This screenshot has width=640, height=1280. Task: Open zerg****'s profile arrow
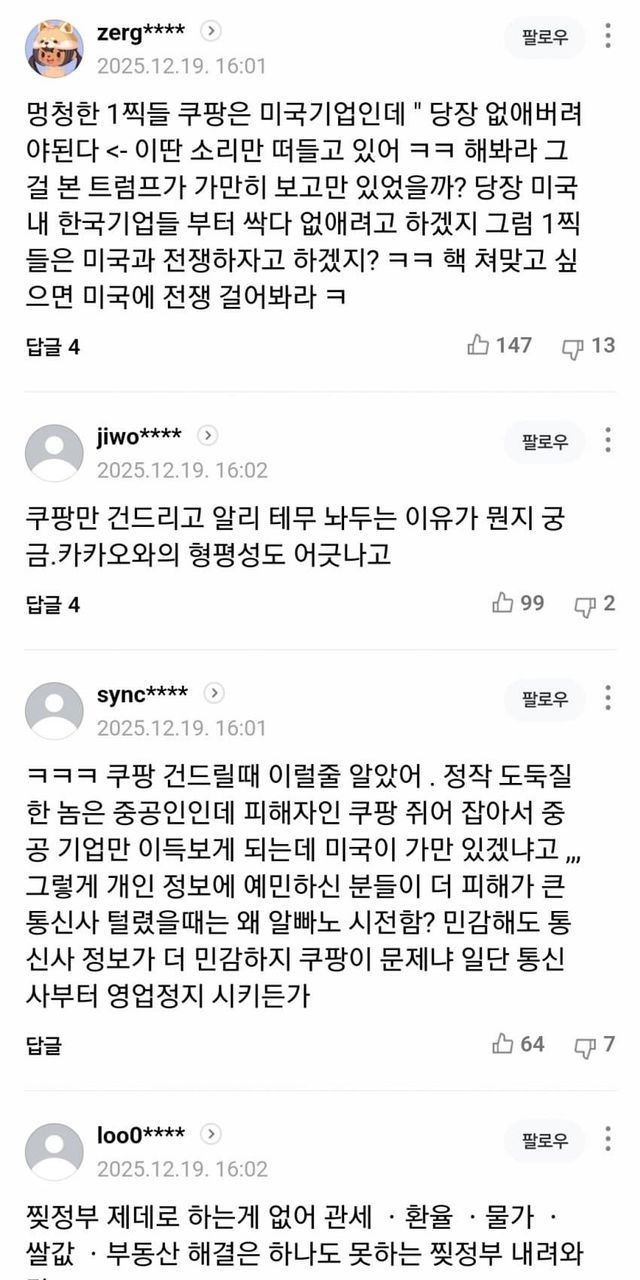211,31
